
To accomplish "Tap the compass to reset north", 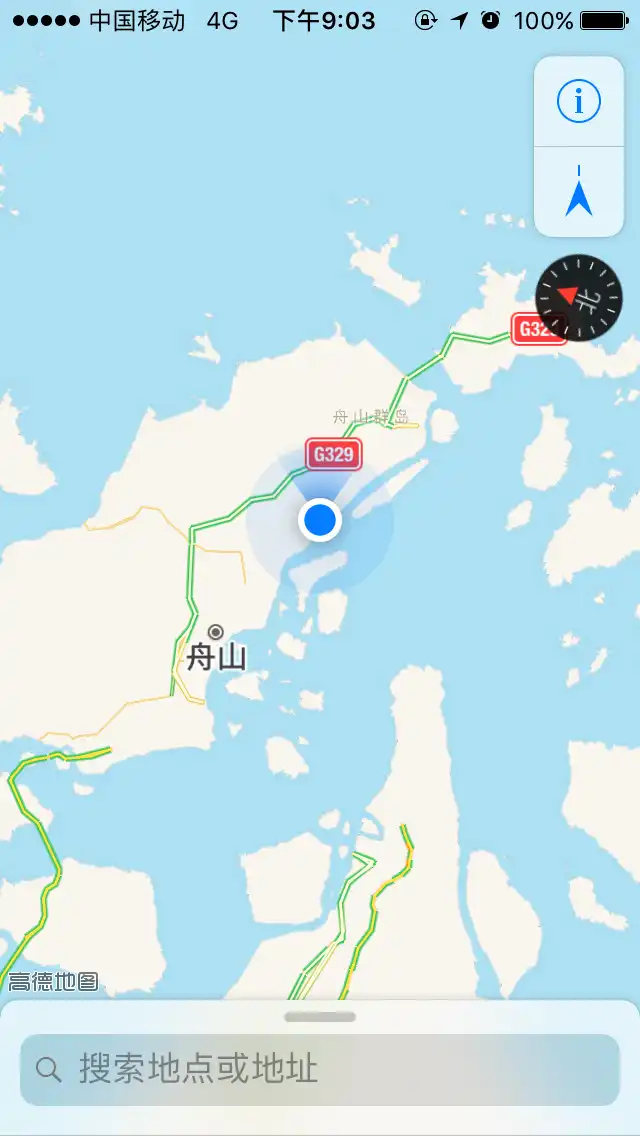I will click(578, 297).
